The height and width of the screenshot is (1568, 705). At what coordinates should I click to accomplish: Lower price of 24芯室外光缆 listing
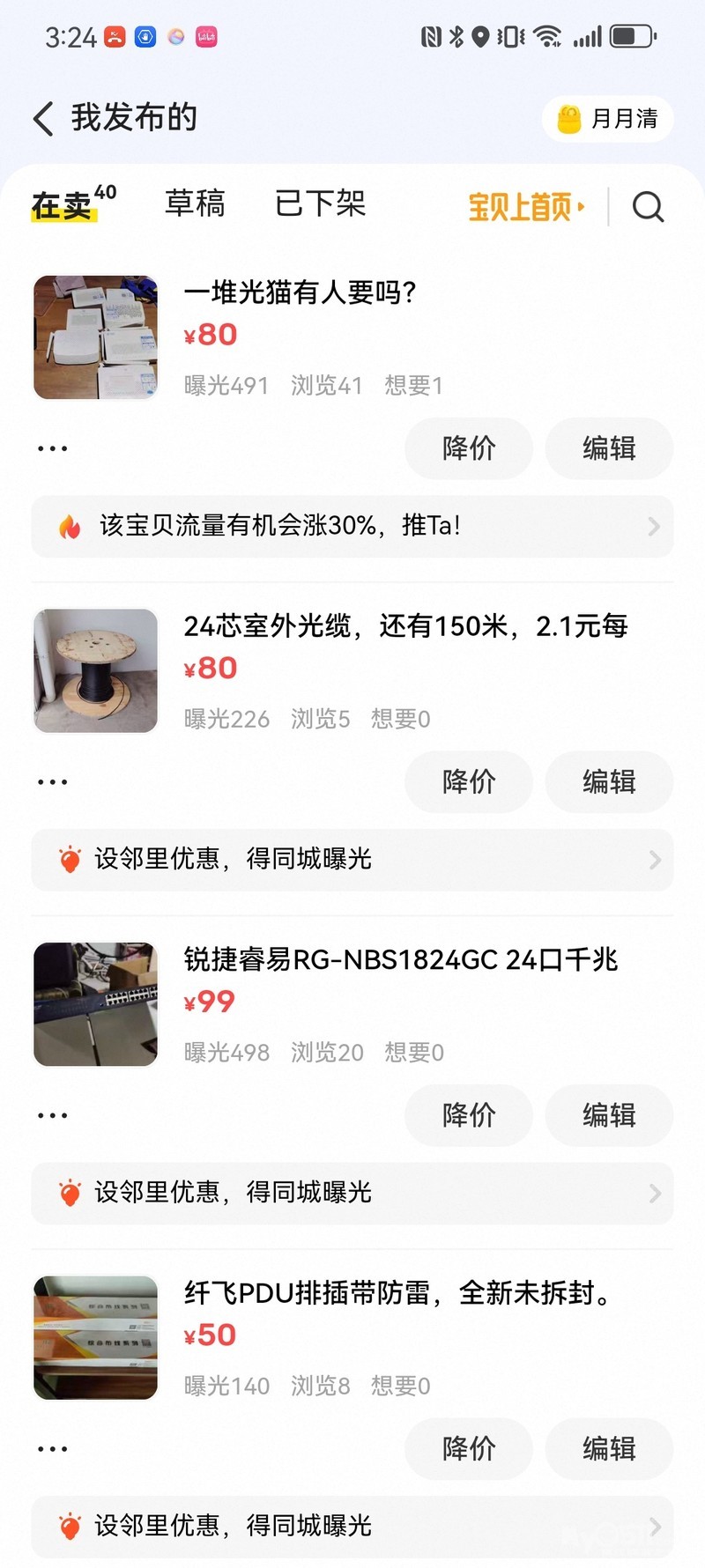(469, 781)
